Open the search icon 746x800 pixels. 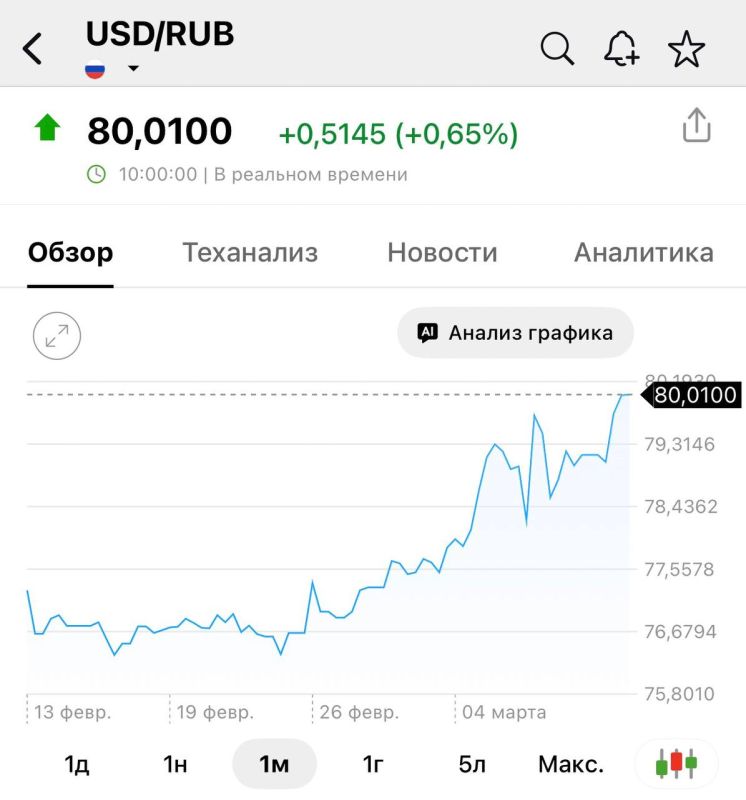pyautogui.click(x=556, y=48)
